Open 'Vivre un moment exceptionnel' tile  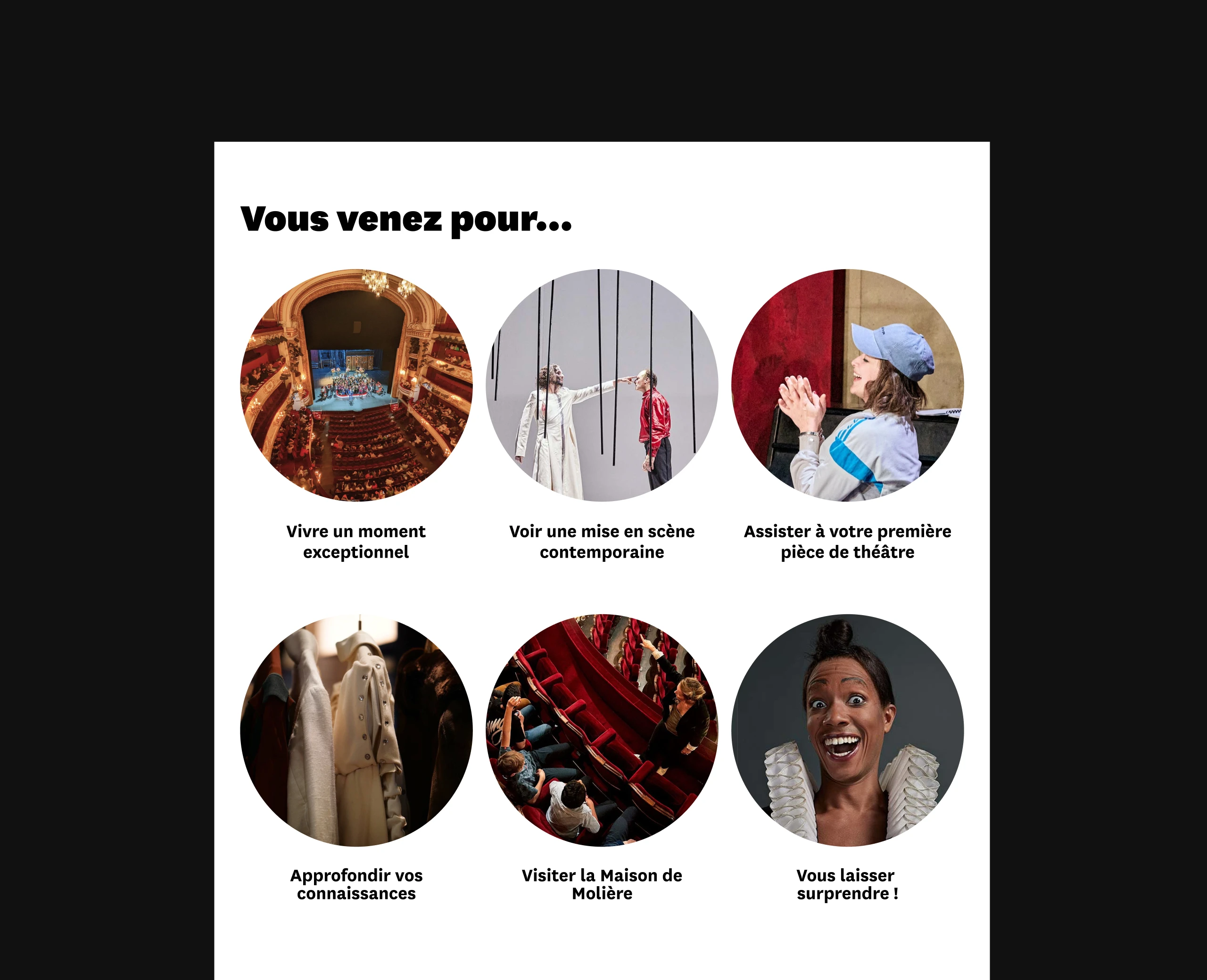[356, 385]
